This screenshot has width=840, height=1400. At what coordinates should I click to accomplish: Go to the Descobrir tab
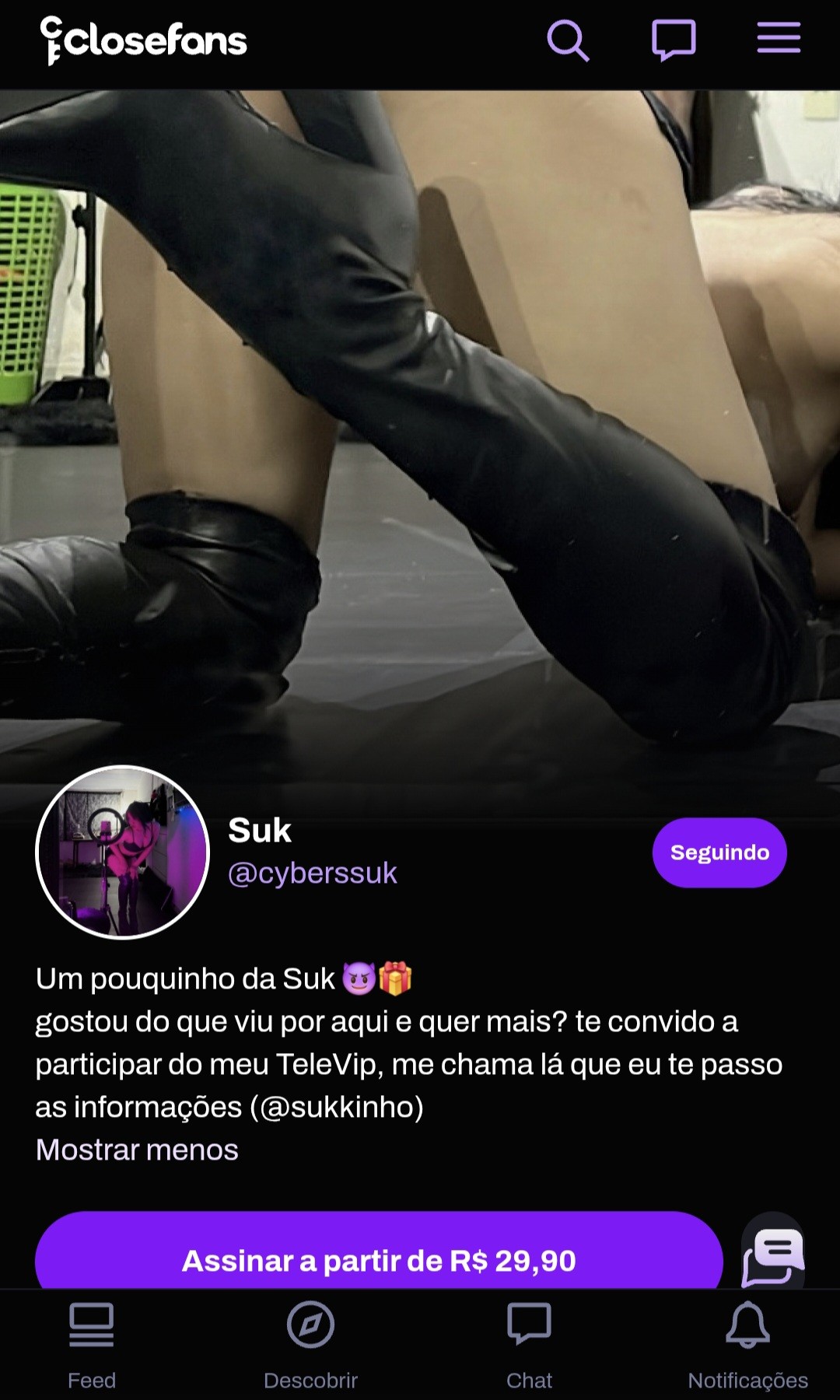310,1346
